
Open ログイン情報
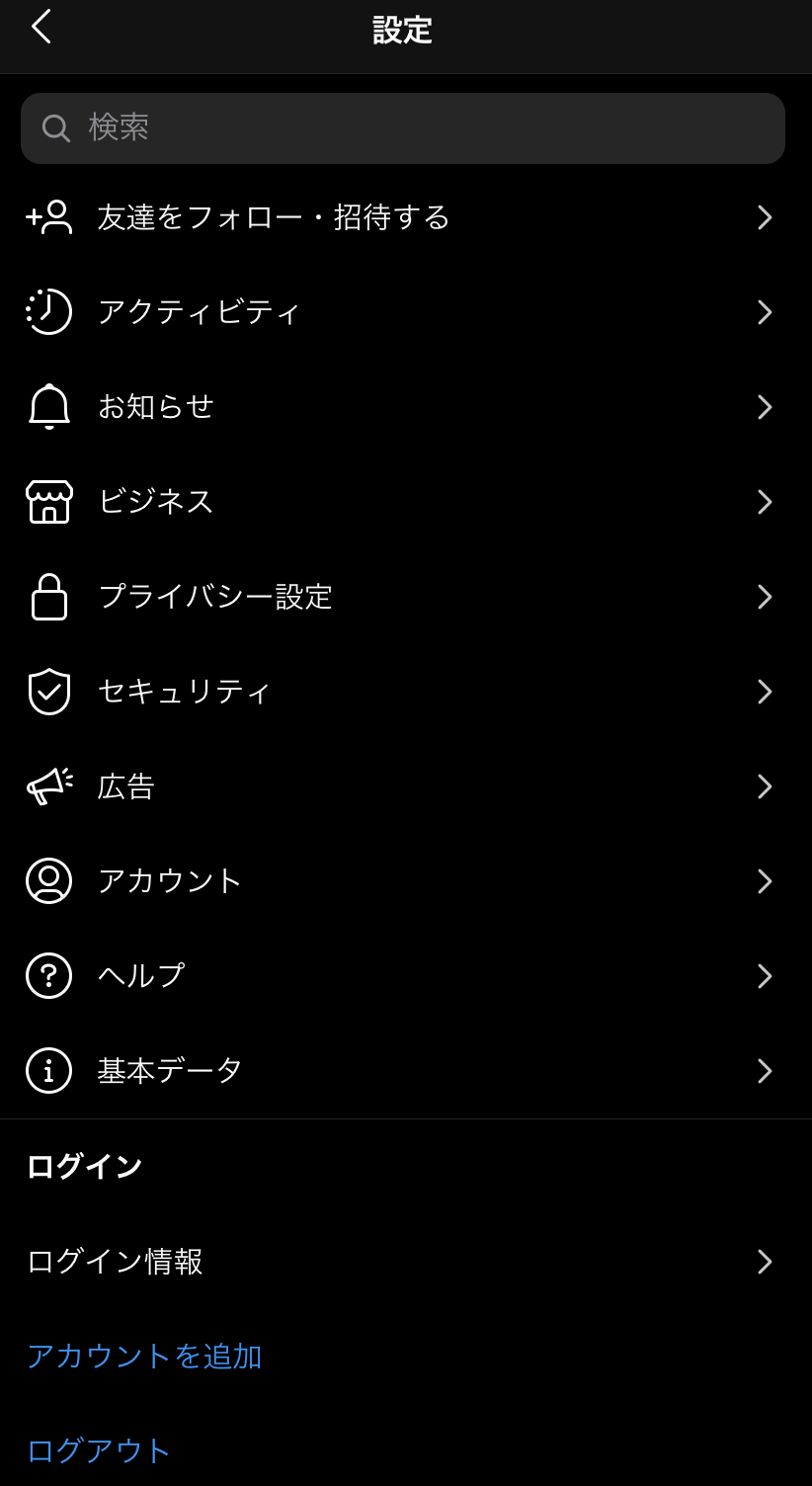click(406, 1262)
